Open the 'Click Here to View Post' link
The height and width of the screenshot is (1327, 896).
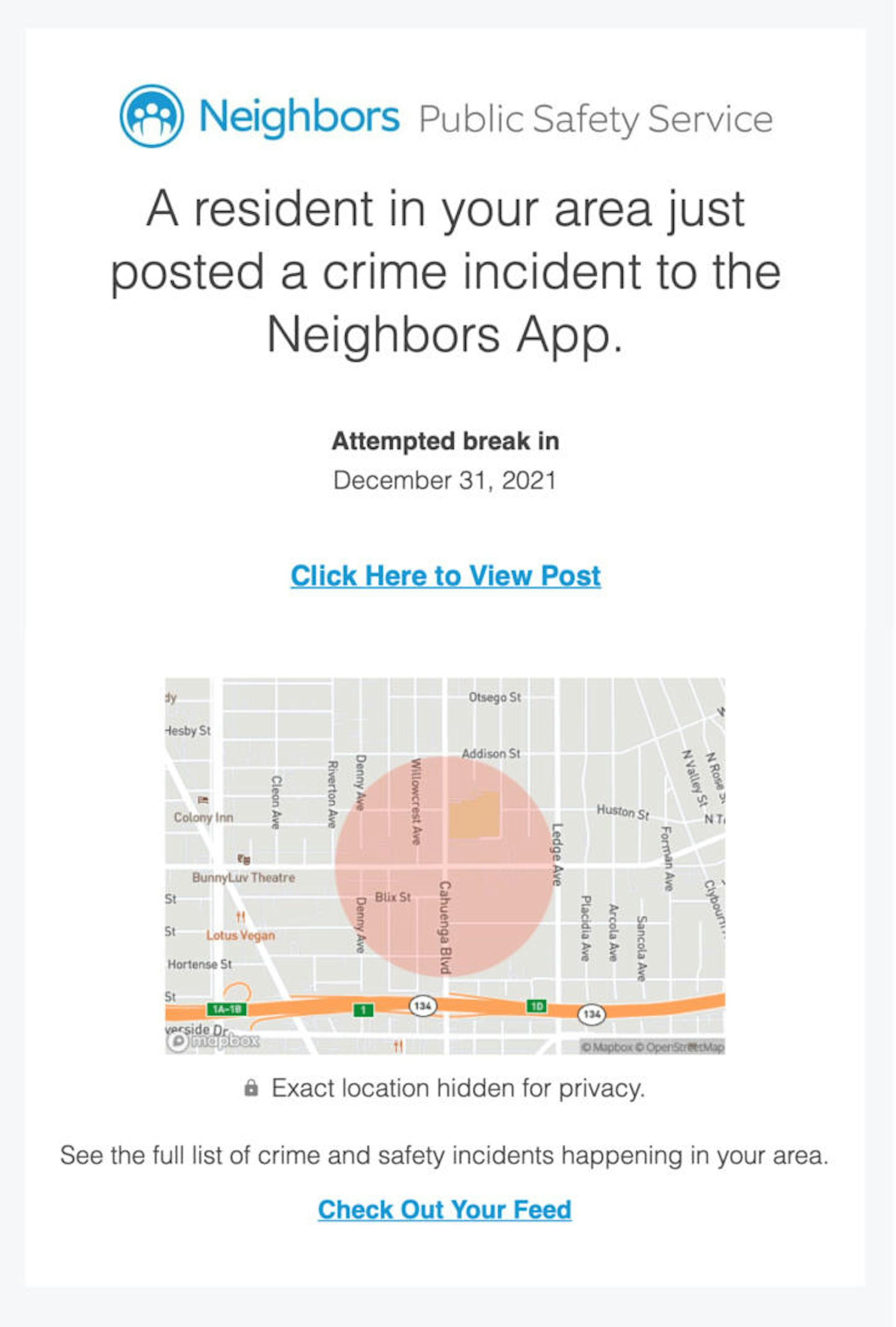(445, 576)
